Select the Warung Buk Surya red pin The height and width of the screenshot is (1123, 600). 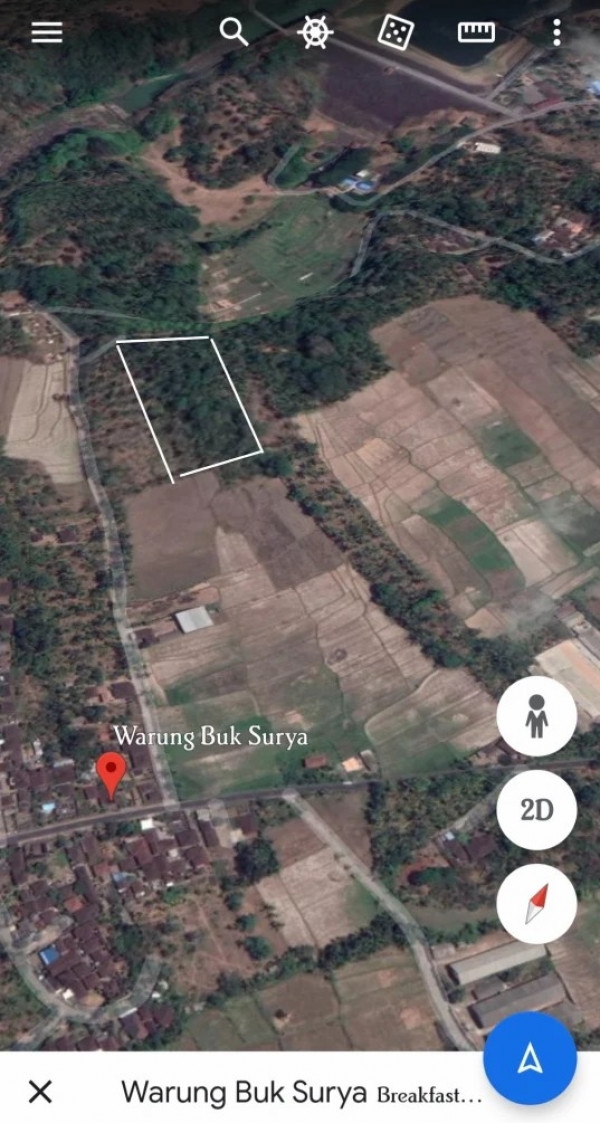click(x=111, y=775)
